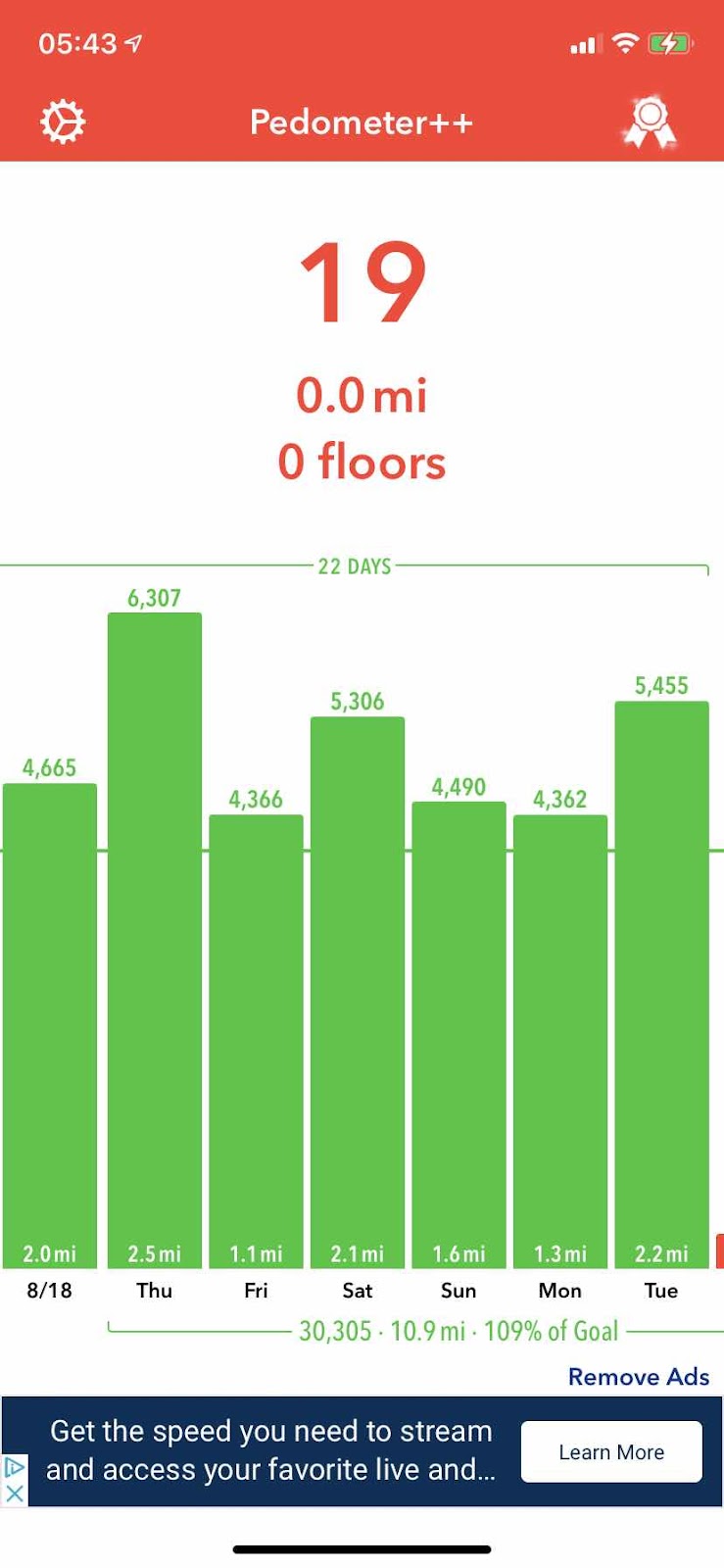Select Tuesday's bar with 5,455 steps
This screenshot has width=724, height=1568.
tap(661, 984)
